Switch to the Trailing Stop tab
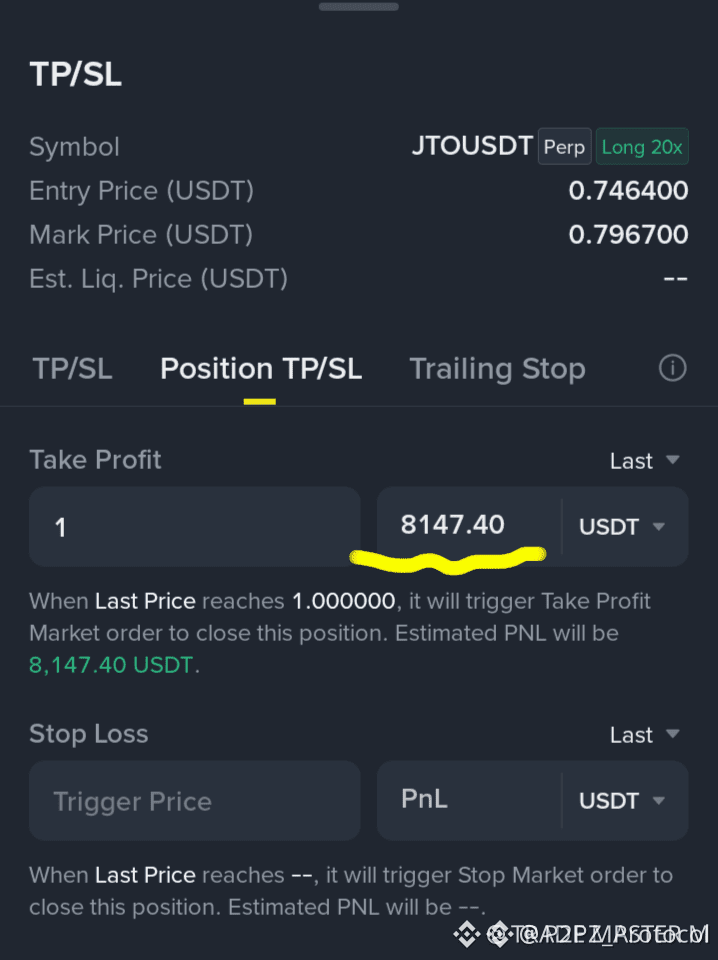The image size is (718, 960). coord(497,369)
